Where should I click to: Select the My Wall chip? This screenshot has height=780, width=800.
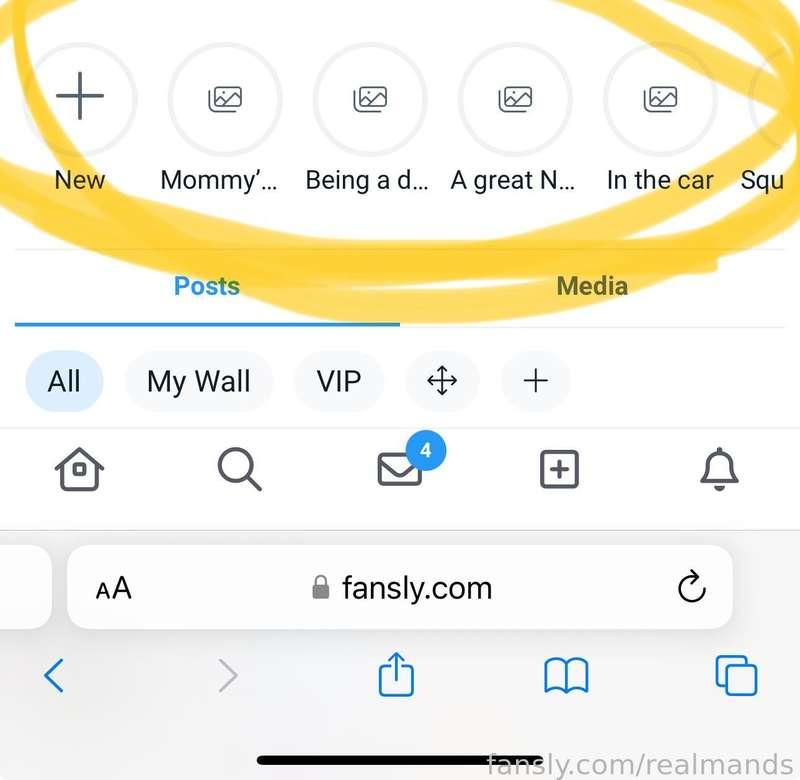point(198,381)
